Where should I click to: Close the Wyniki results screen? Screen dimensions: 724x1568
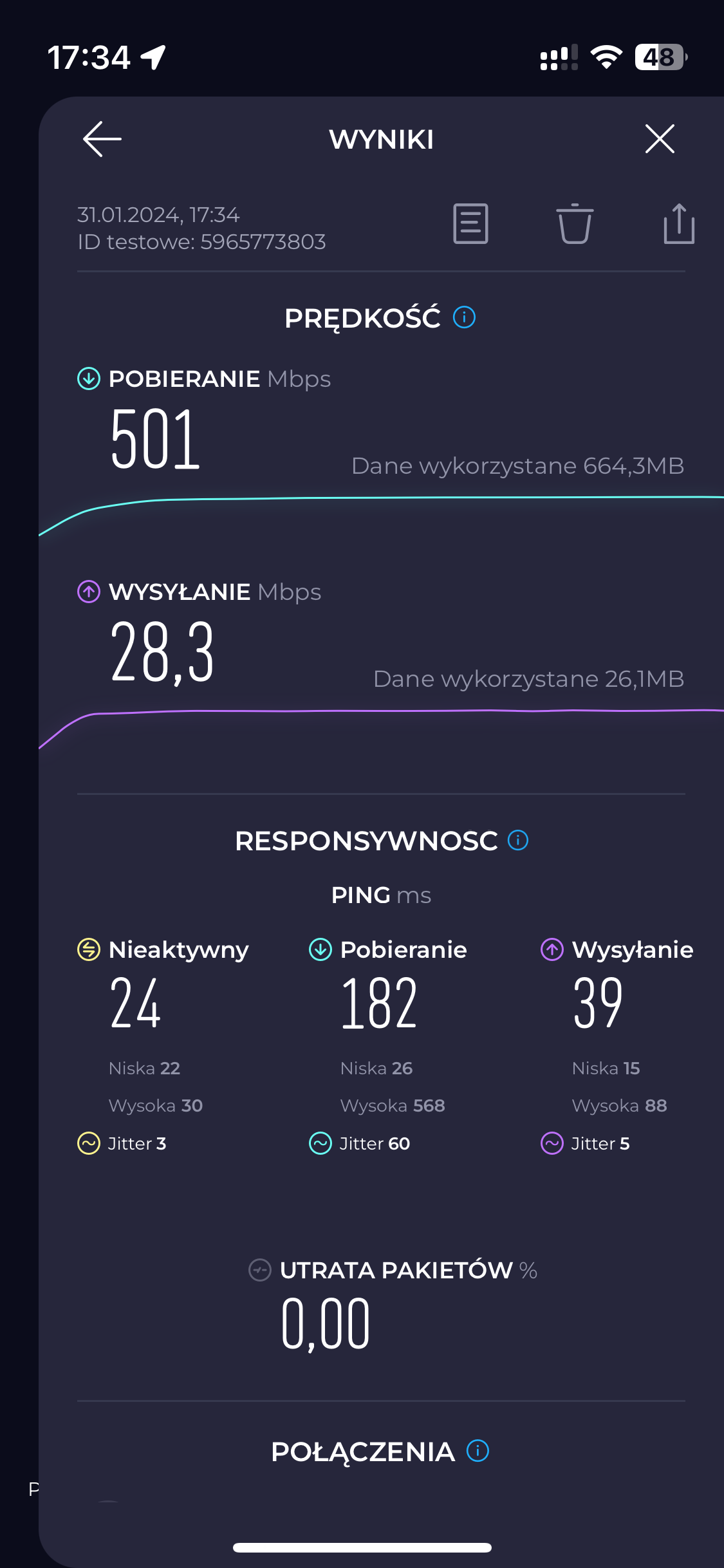pyautogui.click(x=660, y=139)
